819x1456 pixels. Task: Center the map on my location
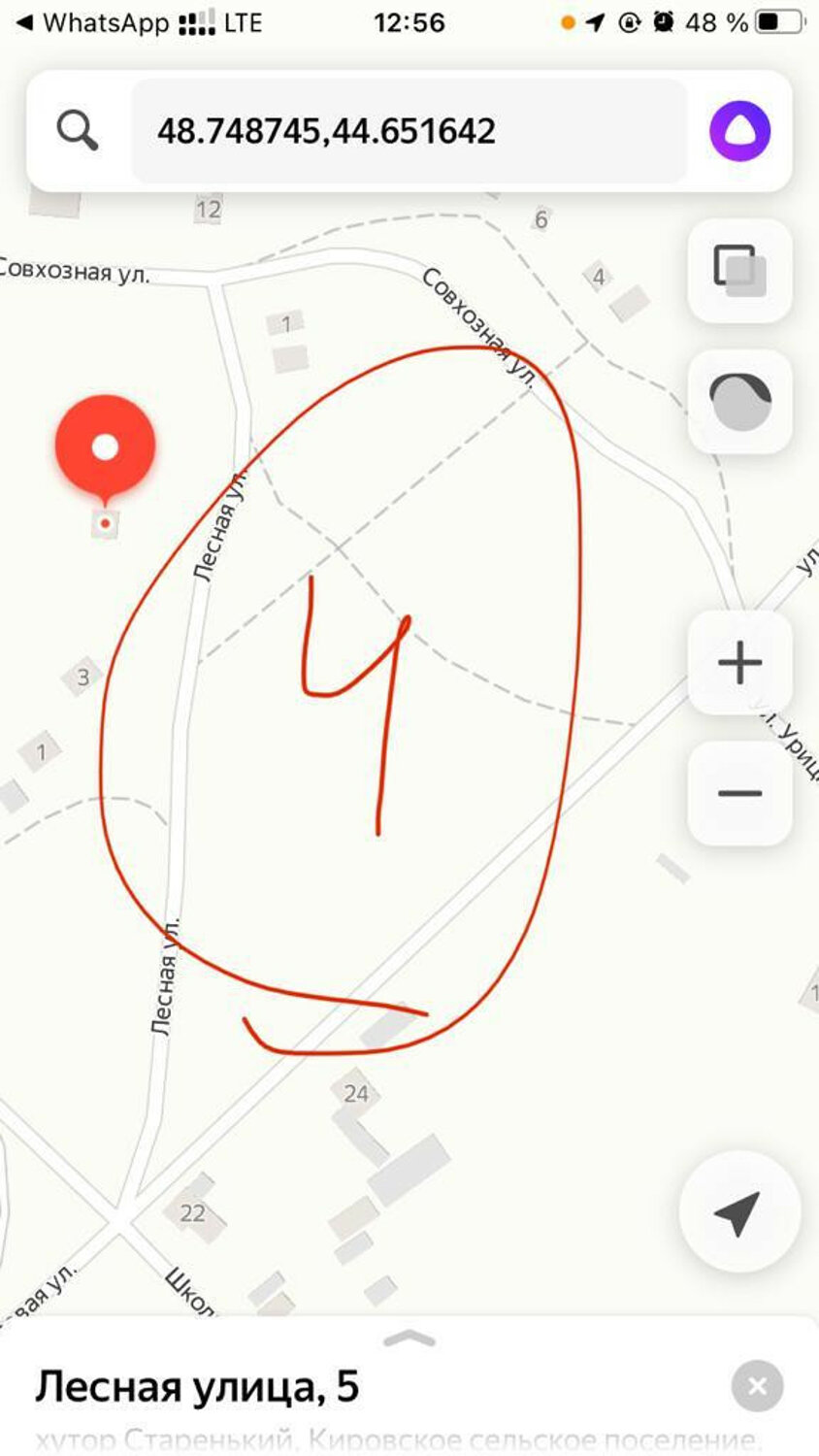click(739, 1211)
